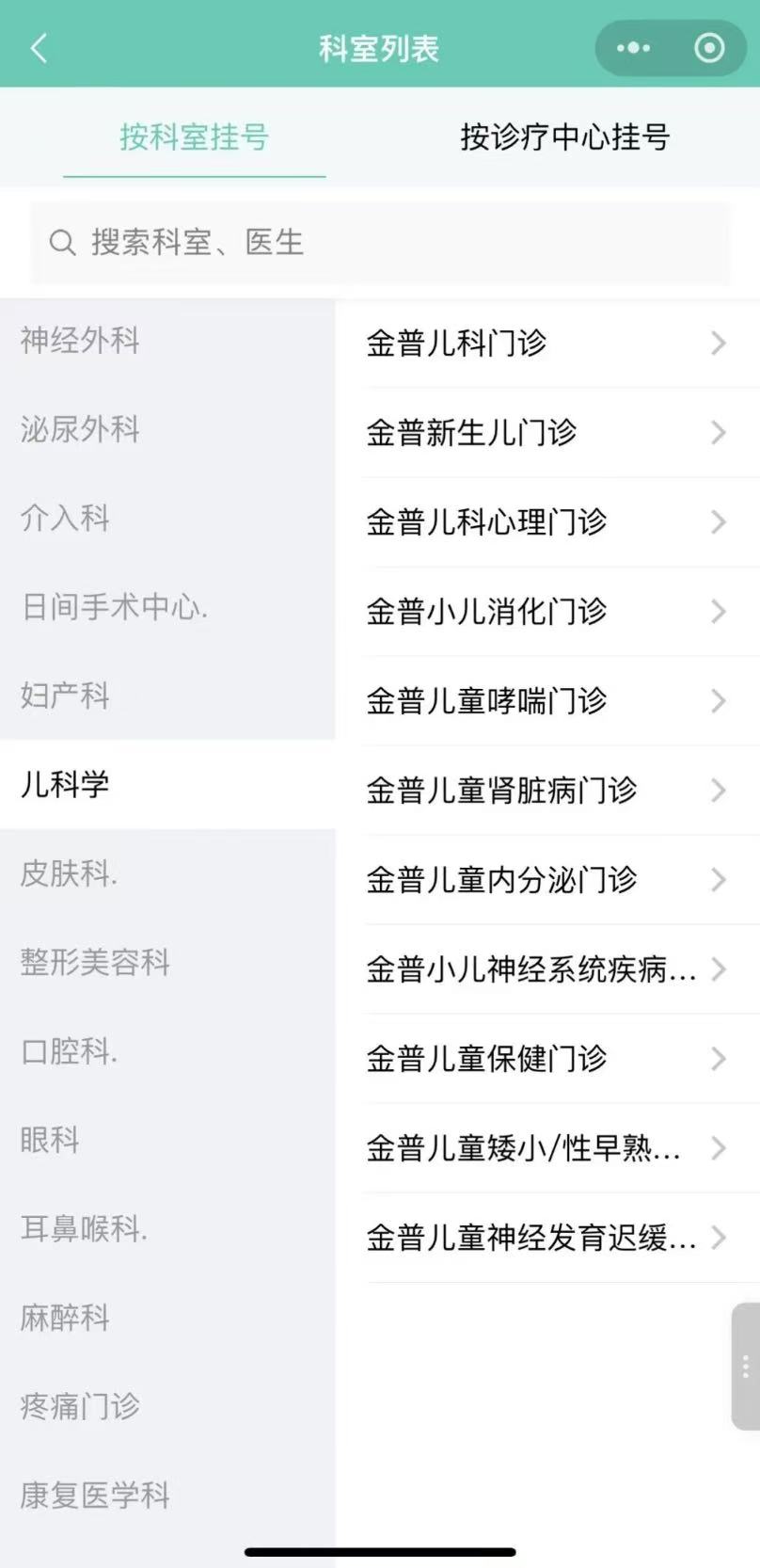Close the mini program with the circle icon
Screen dimensions: 760x1568
pyautogui.click(x=709, y=48)
